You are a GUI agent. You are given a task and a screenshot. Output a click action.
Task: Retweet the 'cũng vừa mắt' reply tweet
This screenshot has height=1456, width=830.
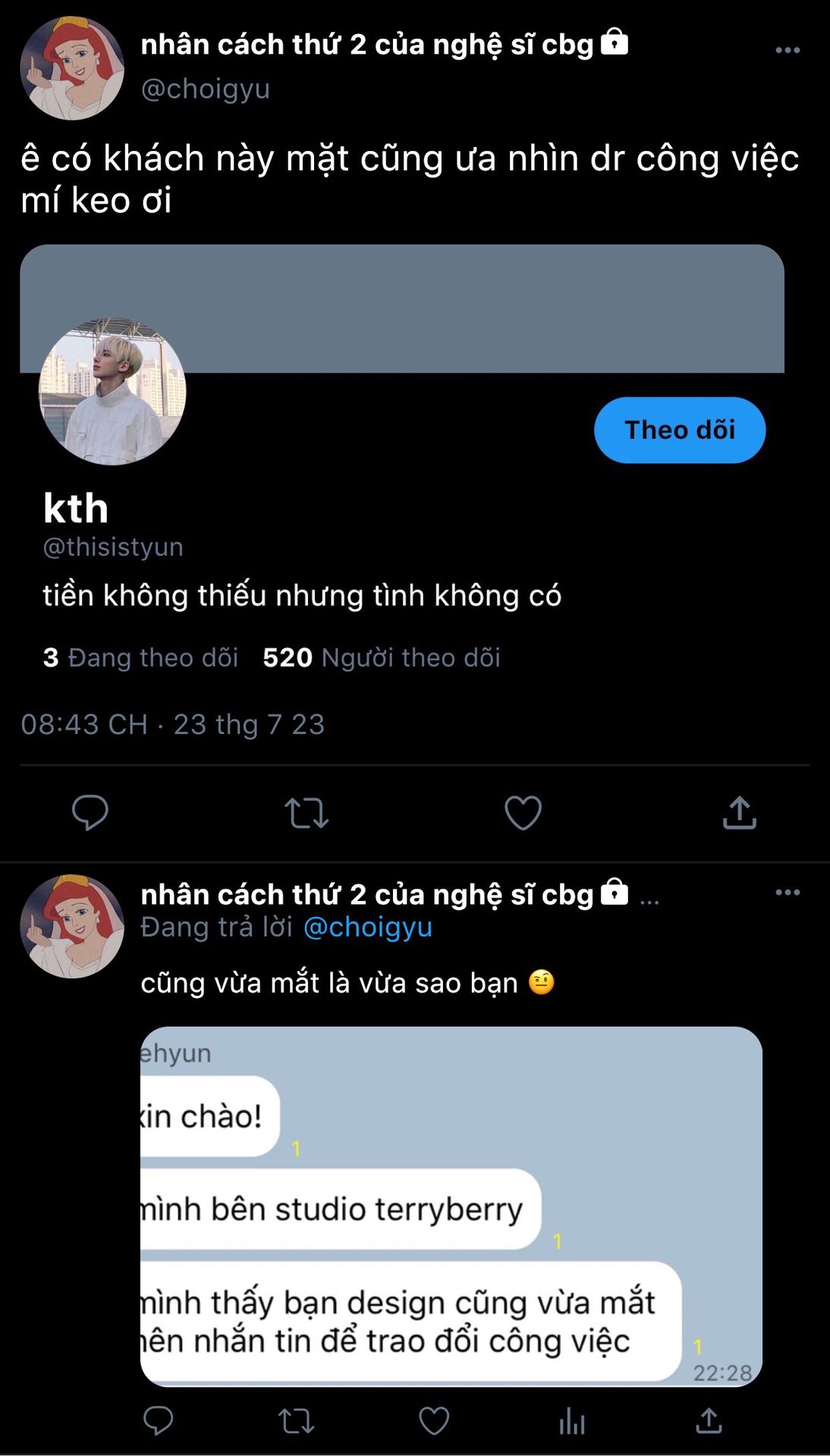point(296,1420)
